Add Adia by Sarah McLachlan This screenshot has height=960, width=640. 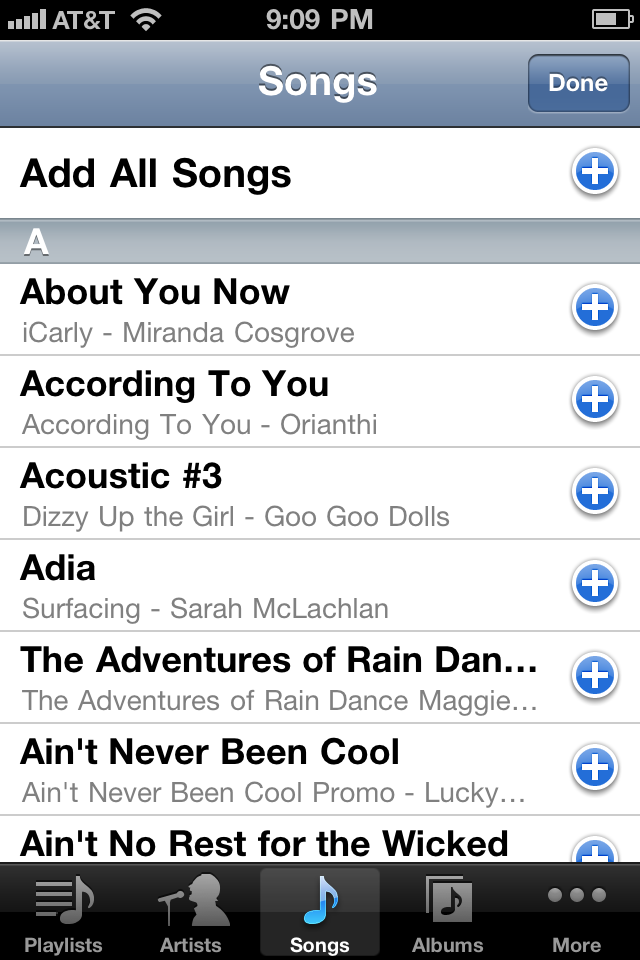(594, 584)
